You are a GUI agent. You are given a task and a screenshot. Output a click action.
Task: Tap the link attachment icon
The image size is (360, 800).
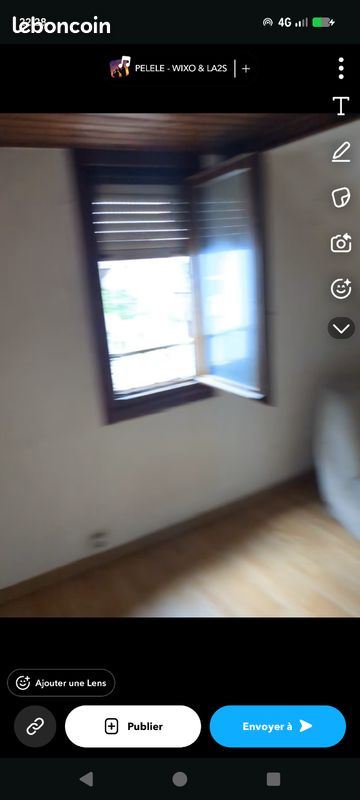[x=35, y=726]
